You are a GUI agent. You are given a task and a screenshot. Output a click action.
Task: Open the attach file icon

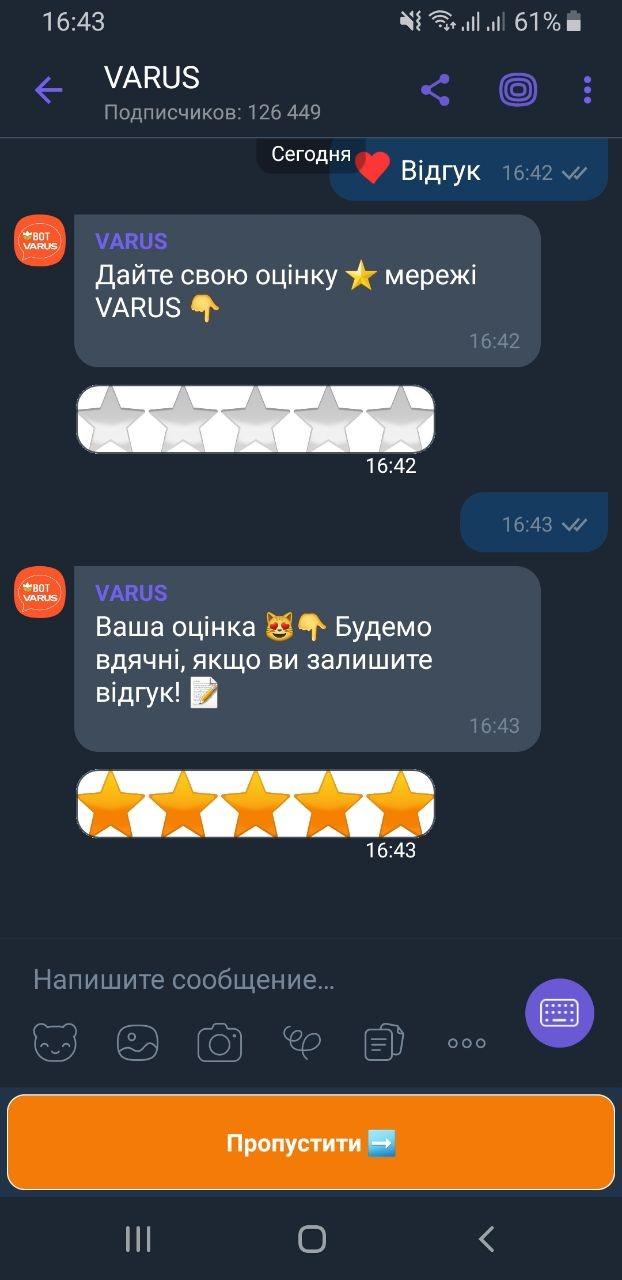[x=384, y=1043]
